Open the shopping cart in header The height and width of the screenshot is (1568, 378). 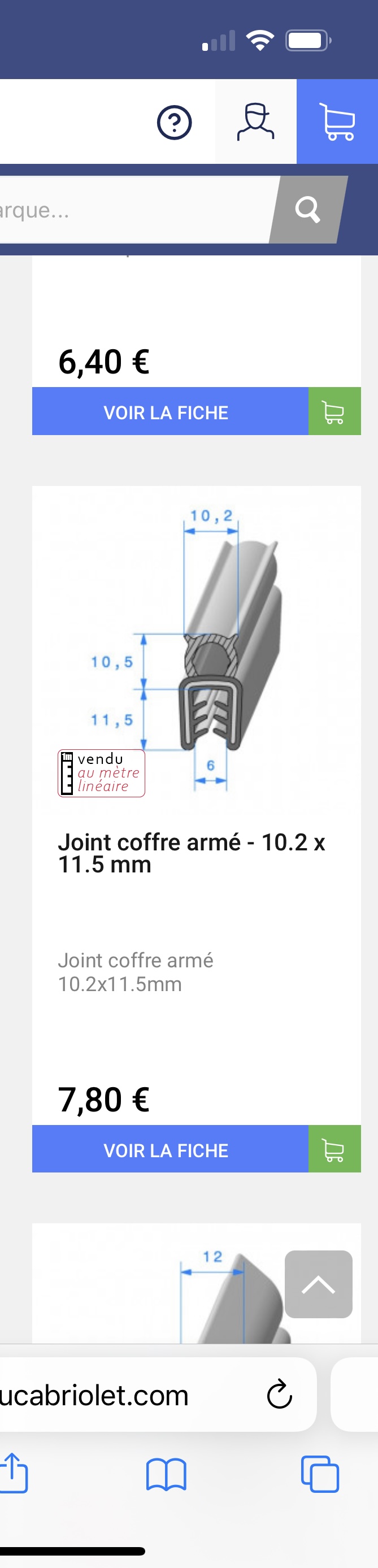(337, 121)
